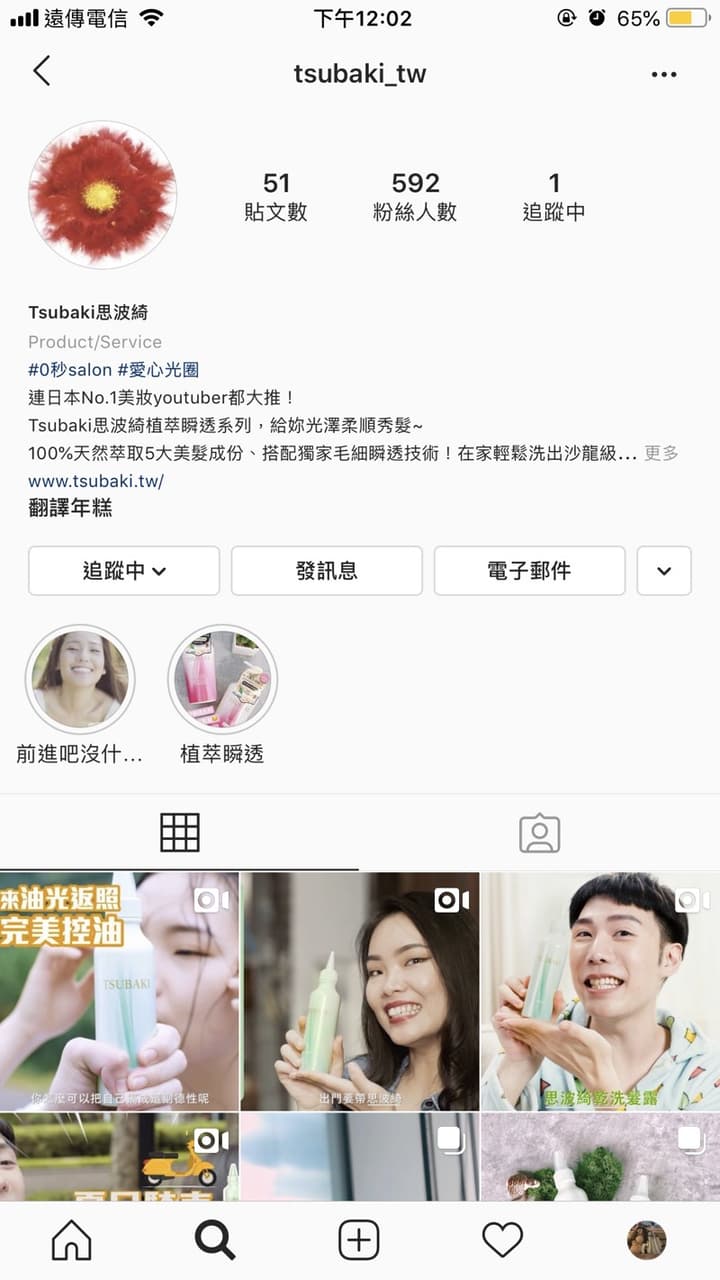Open the #0秒salon hashtag
Viewport: 720px width, 1280px height.
pyautogui.click(x=70, y=370)
